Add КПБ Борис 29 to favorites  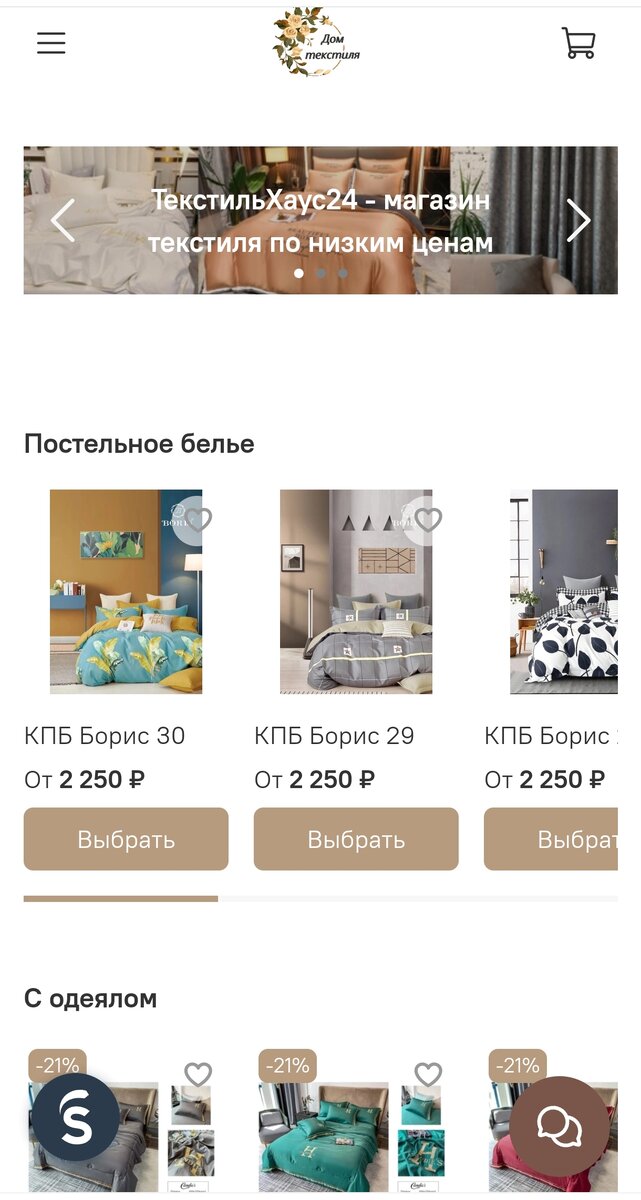click(x=428, y=519)
